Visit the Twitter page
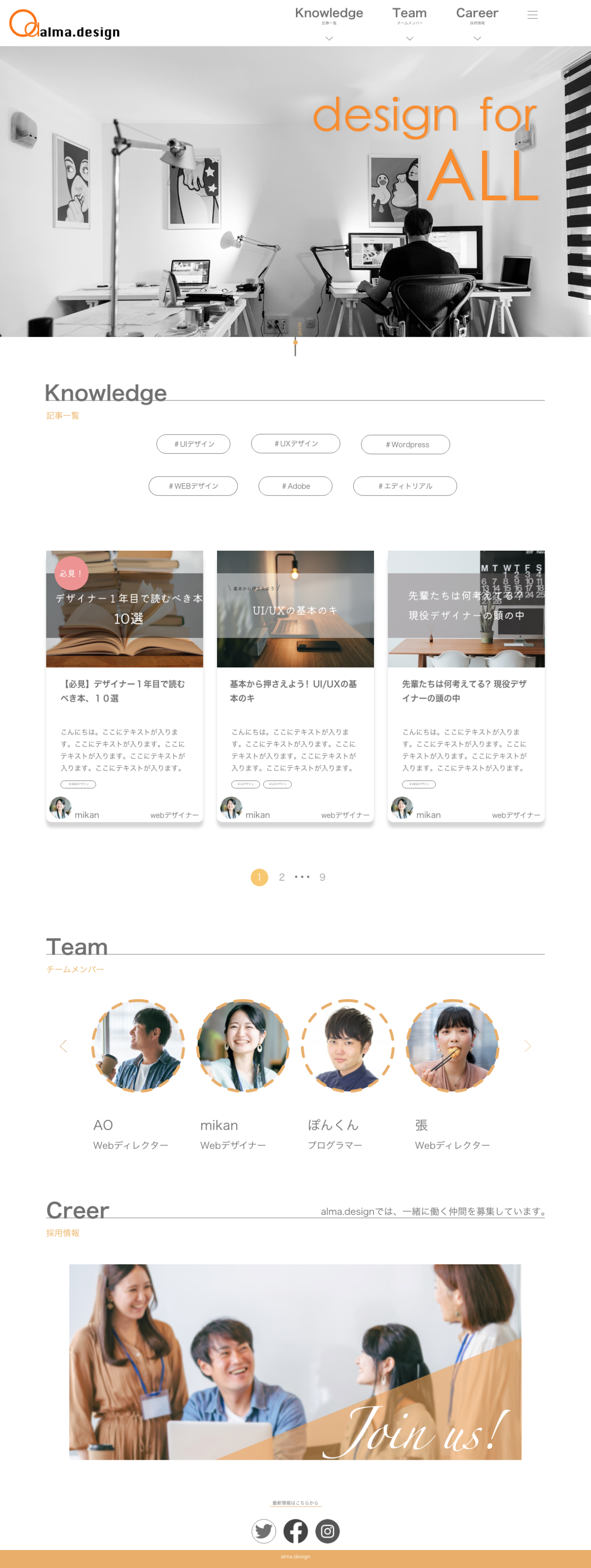Image resolution: width=591 pixels, height=1568 pixels. [x=263, y=1531]
